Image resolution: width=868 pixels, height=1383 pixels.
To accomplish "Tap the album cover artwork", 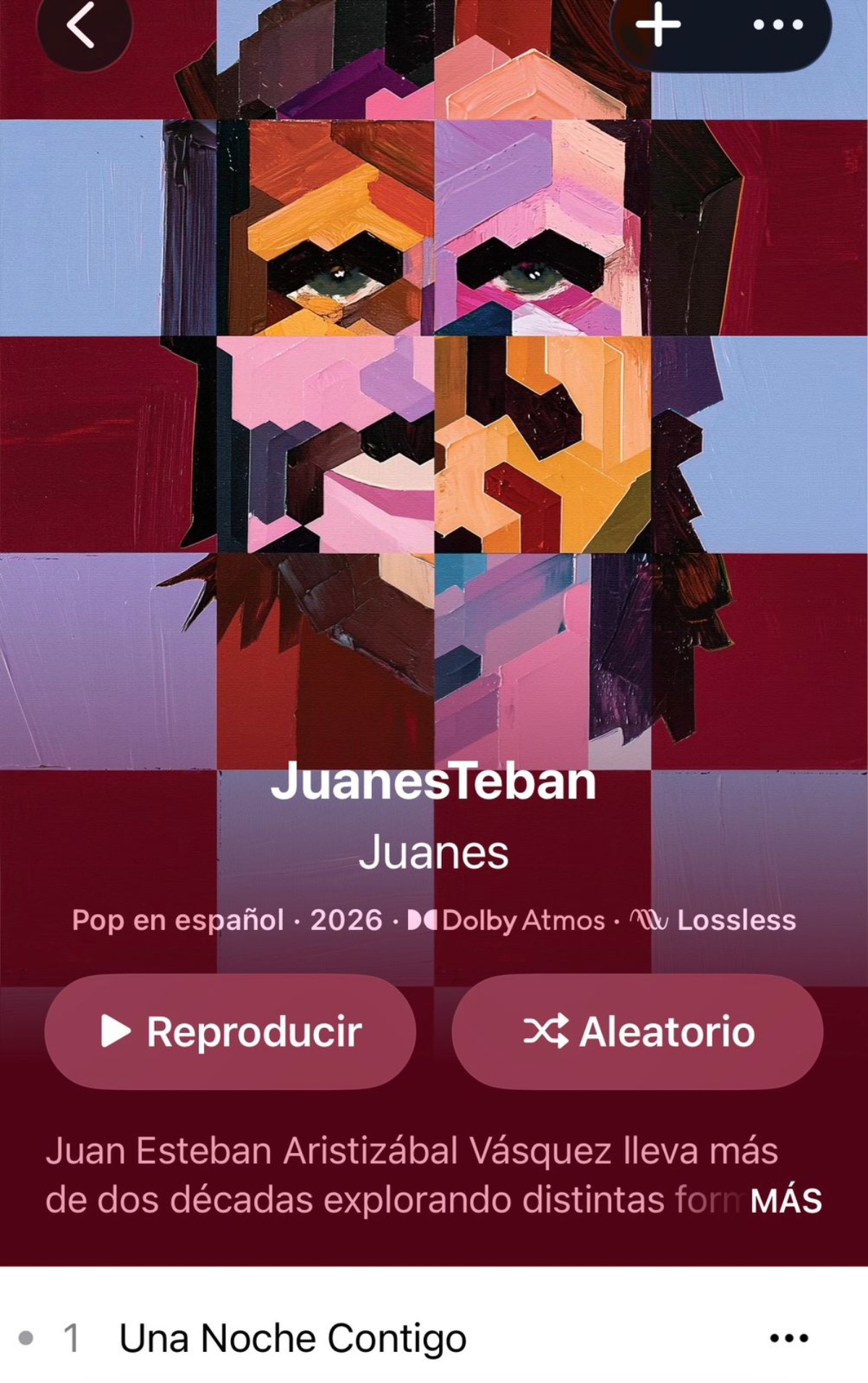I will 434,362.
